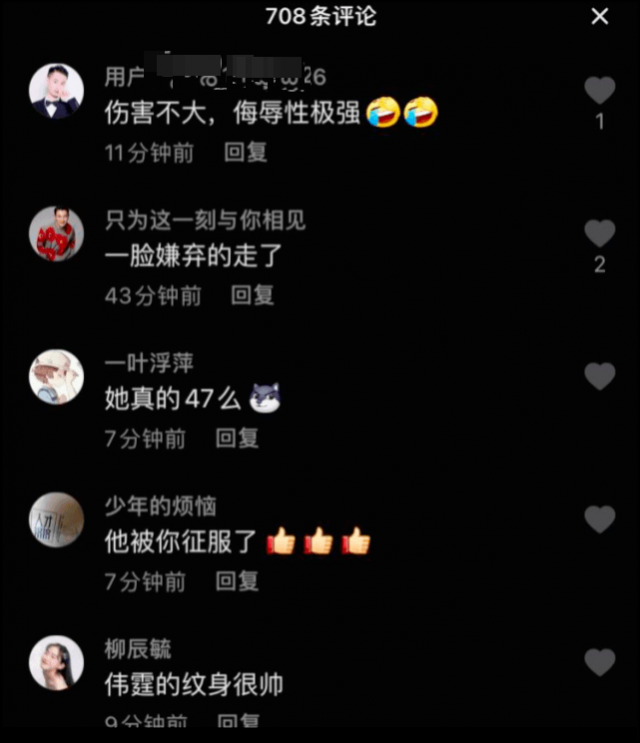The height and width of the screenshot is (743, 640).
Task: Reply to the comment 伤害不大，侮辱性极强
Action: [x=245, y=153]
